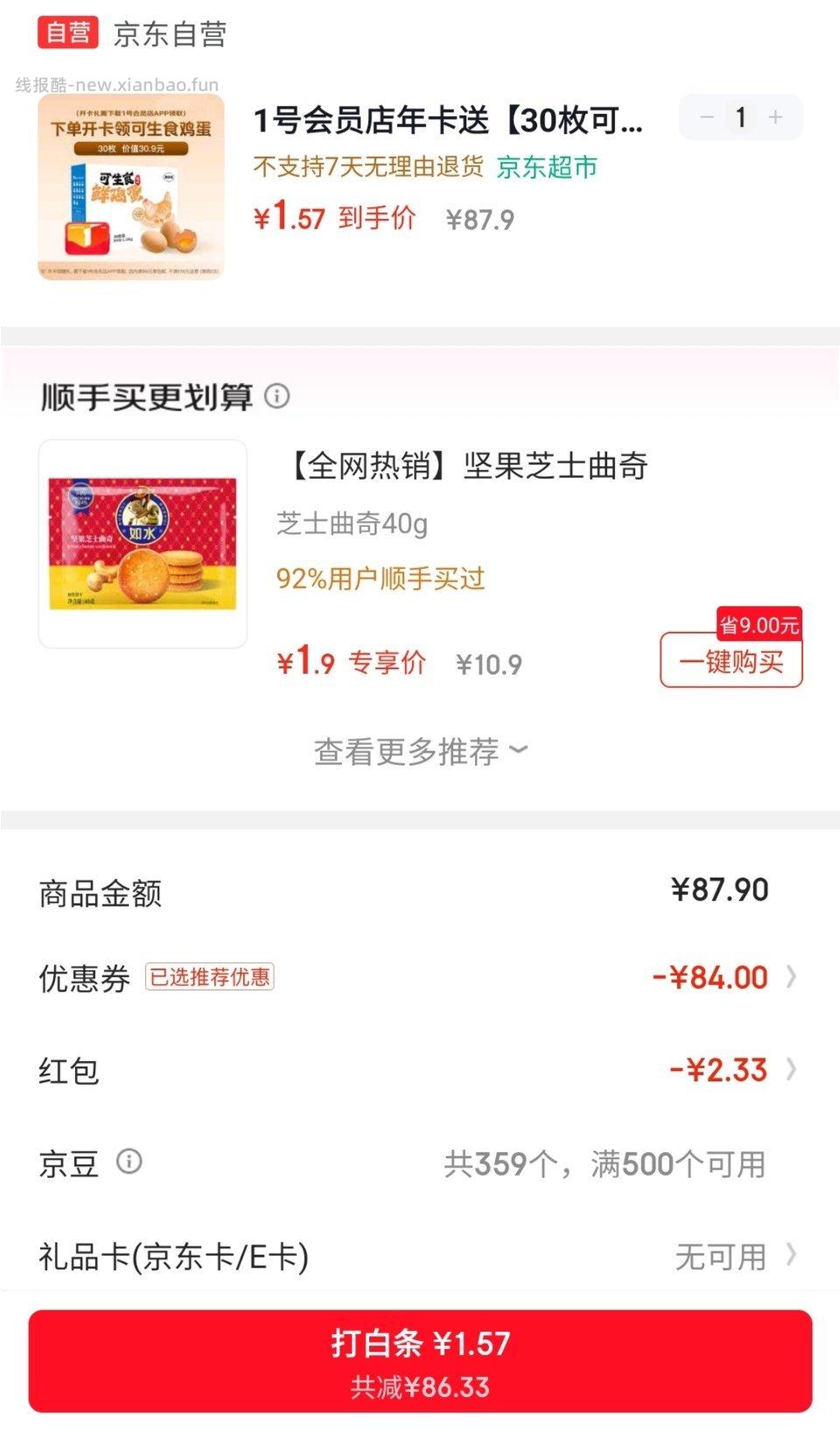
Task: Open 礼品卡(京东卡/E卡) details
Action: pyautogui.click(x=794, y=1256)
